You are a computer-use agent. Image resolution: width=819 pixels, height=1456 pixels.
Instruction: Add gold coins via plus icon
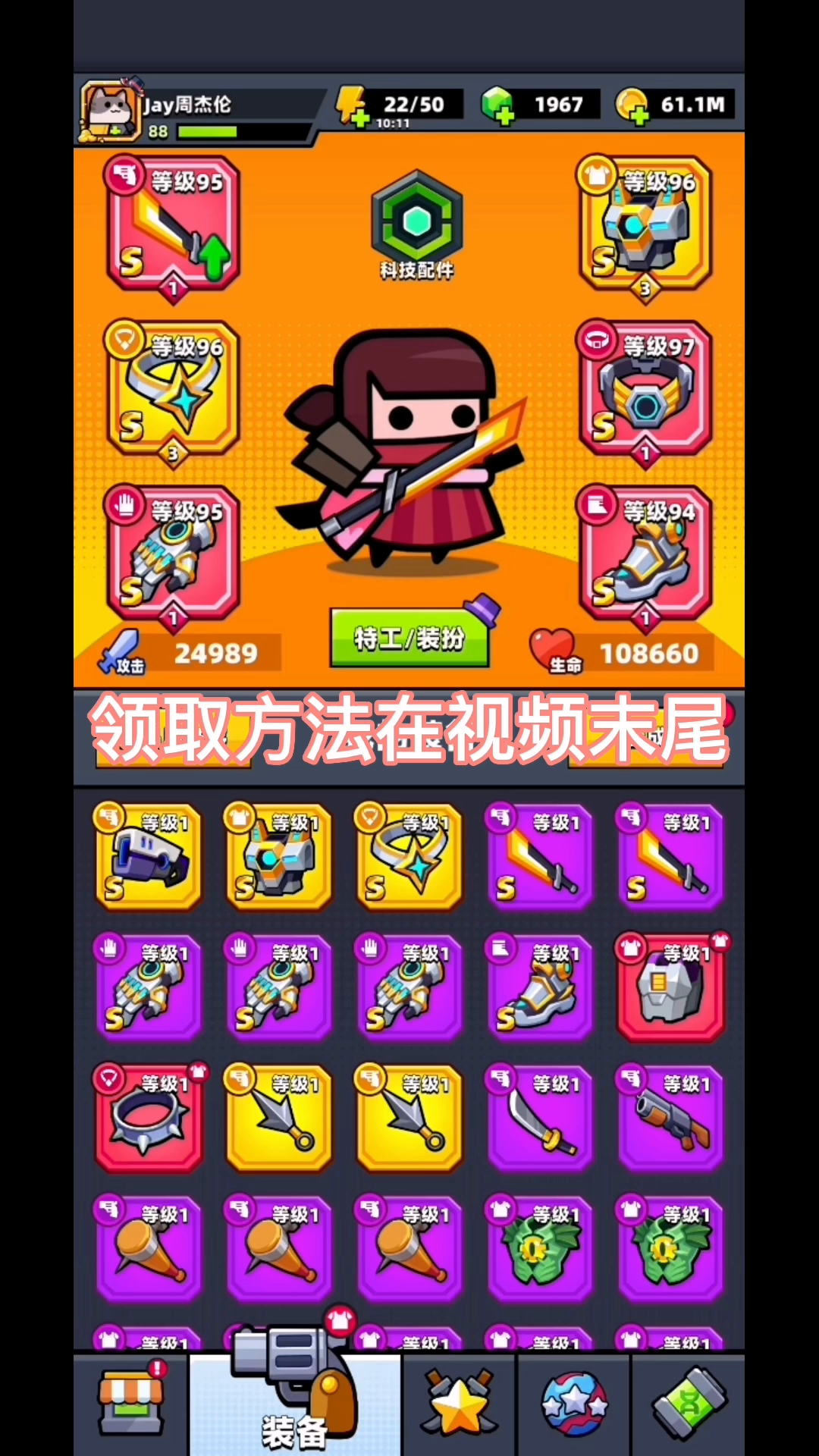632,106
